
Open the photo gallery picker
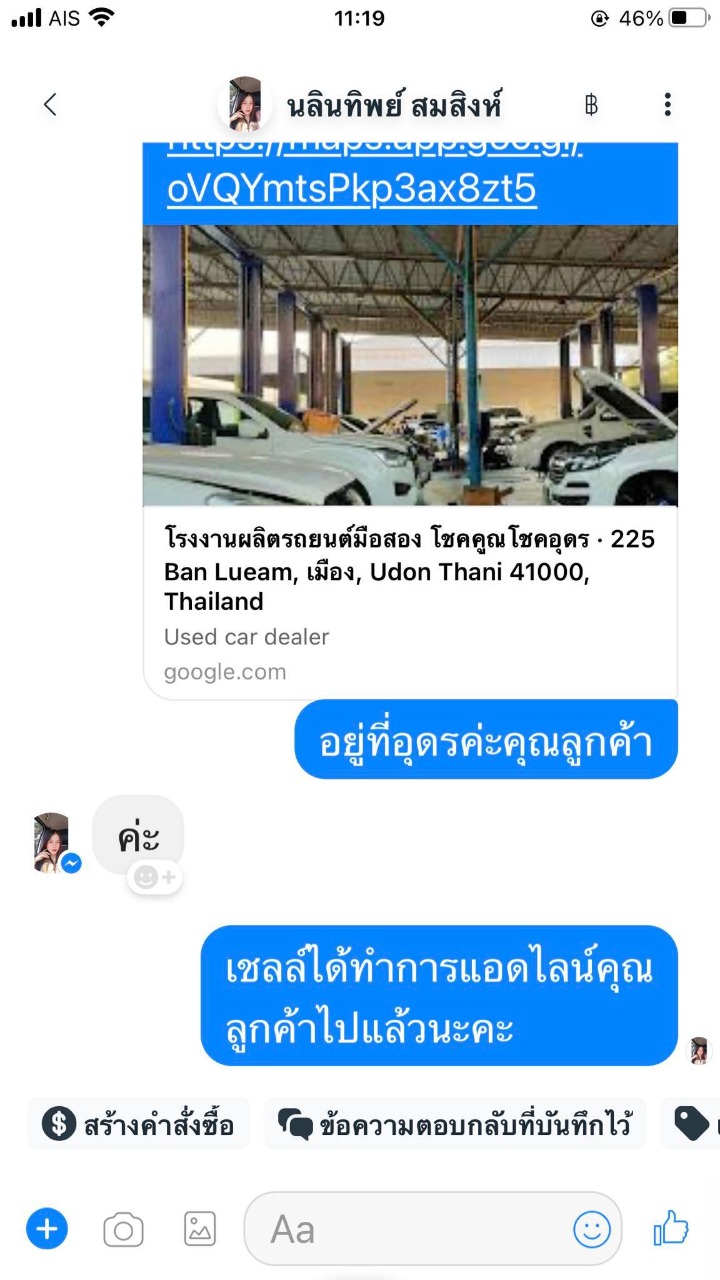[x=200, y=1229]
